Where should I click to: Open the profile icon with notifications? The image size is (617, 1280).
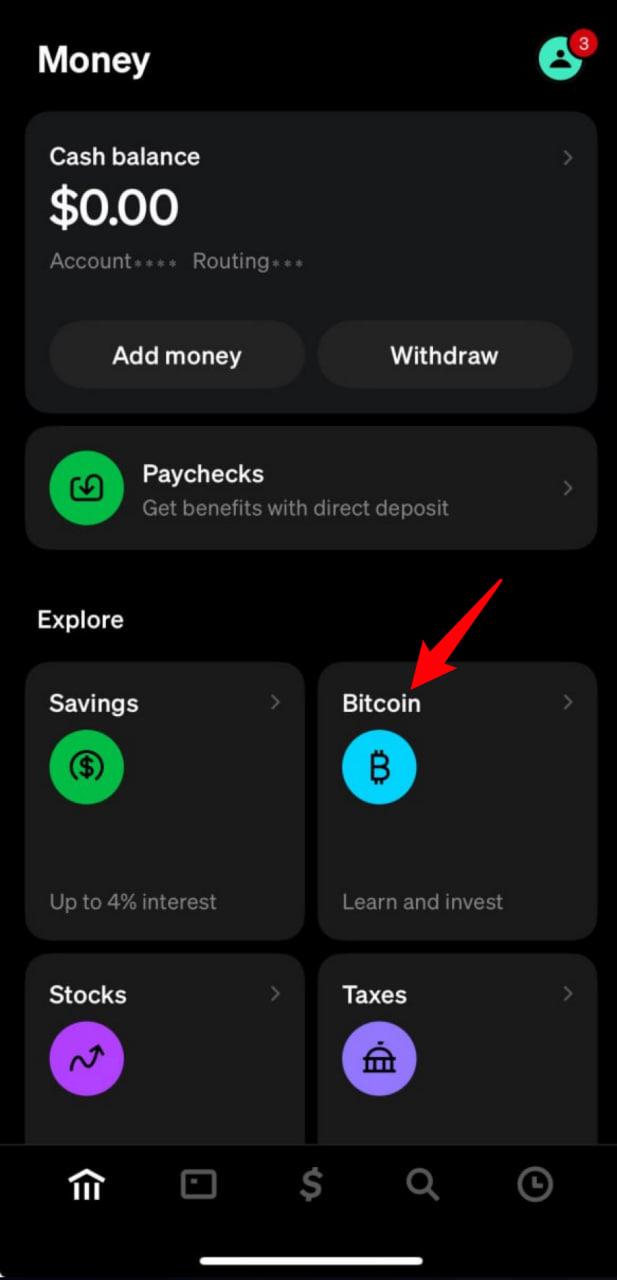(x=561, y=58)
